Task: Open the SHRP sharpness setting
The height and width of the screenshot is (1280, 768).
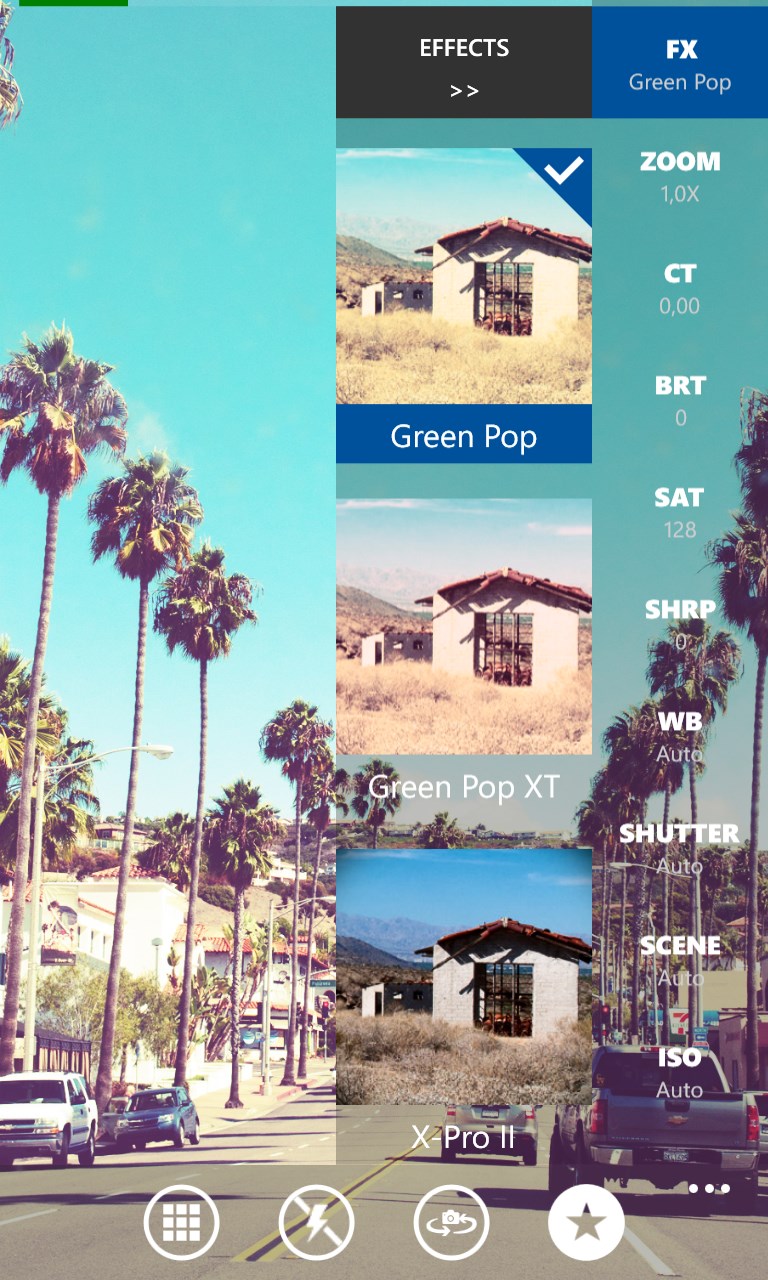Action: 680,624
